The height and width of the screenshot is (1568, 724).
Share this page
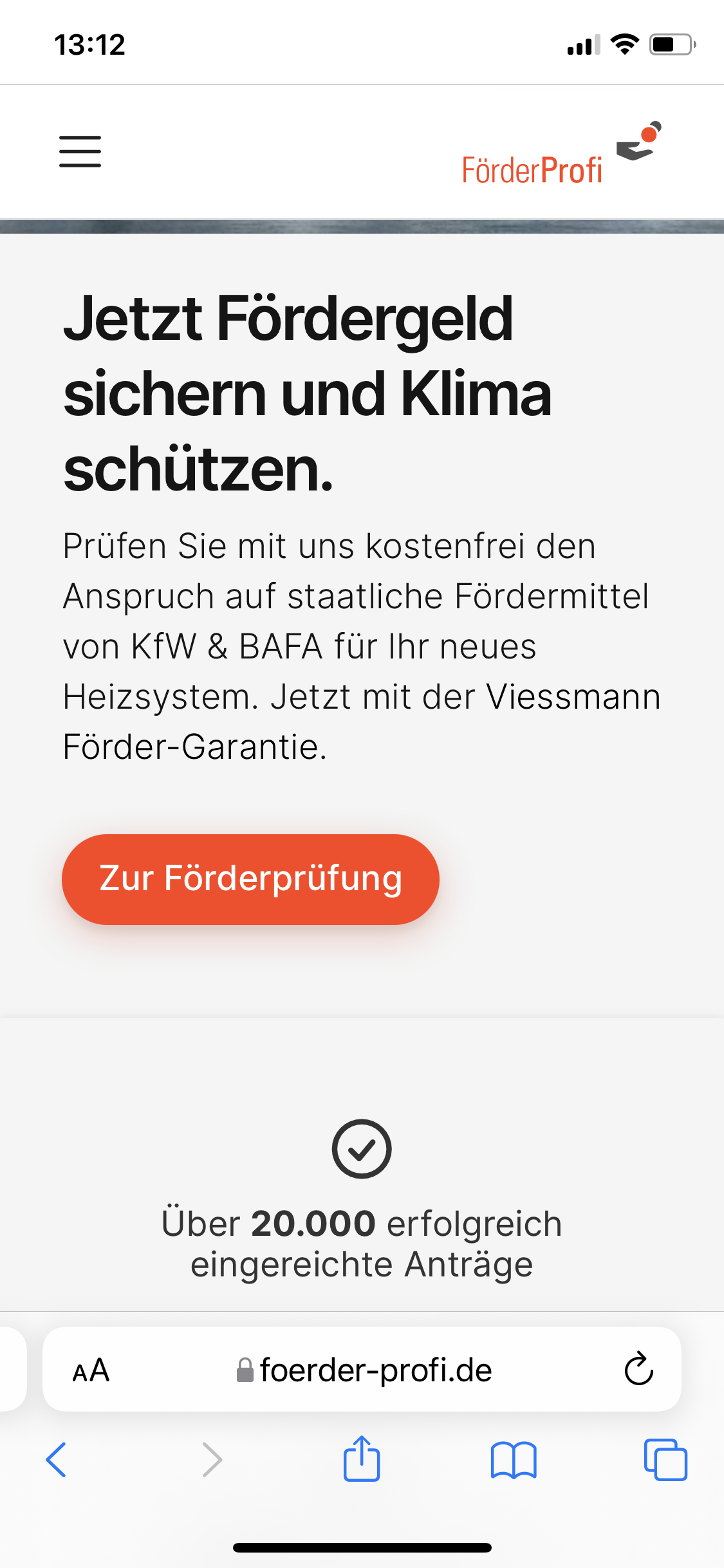[362, 1458]
